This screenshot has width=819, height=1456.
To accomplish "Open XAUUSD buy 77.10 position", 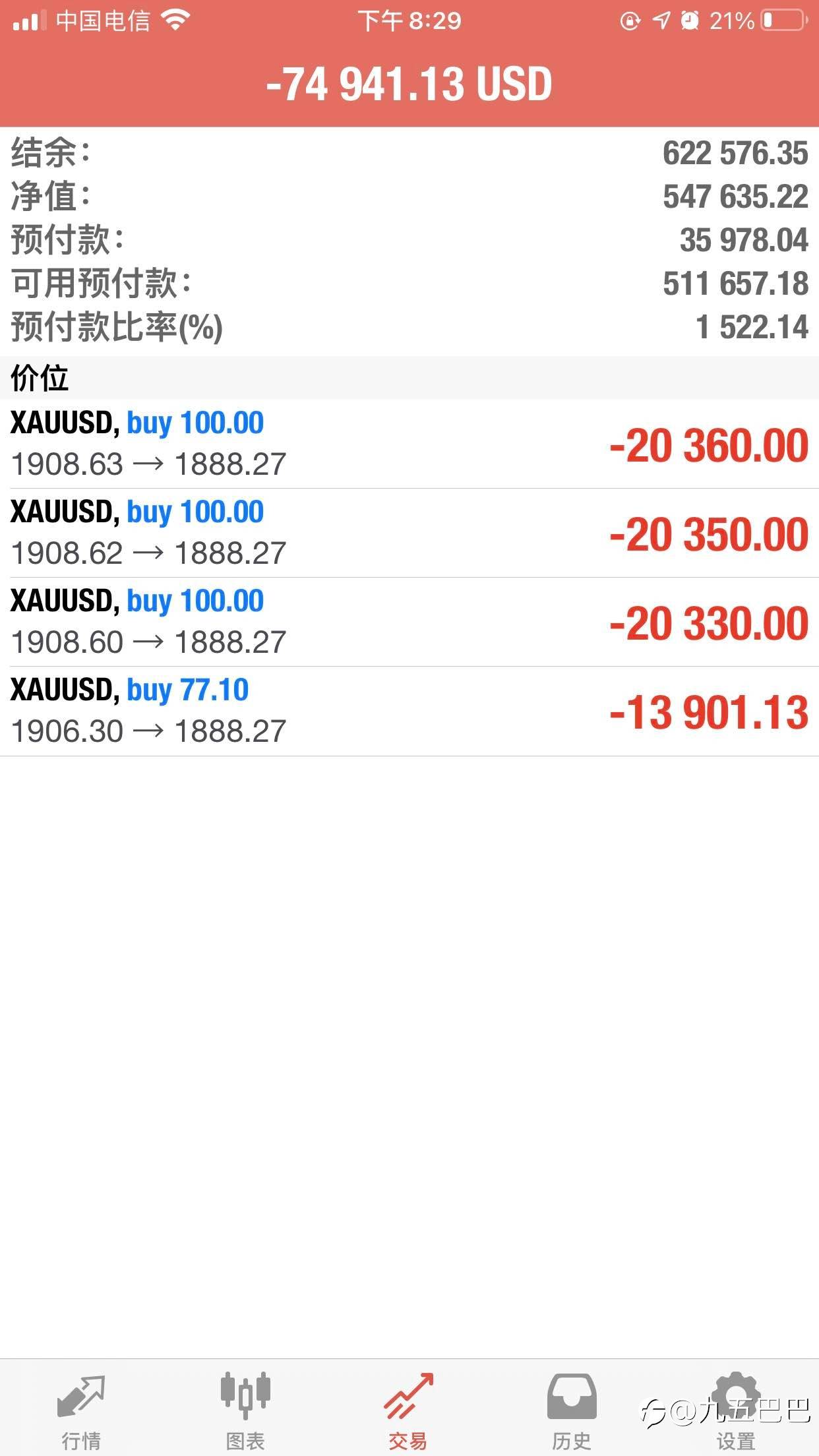I will tap(409, 711).
